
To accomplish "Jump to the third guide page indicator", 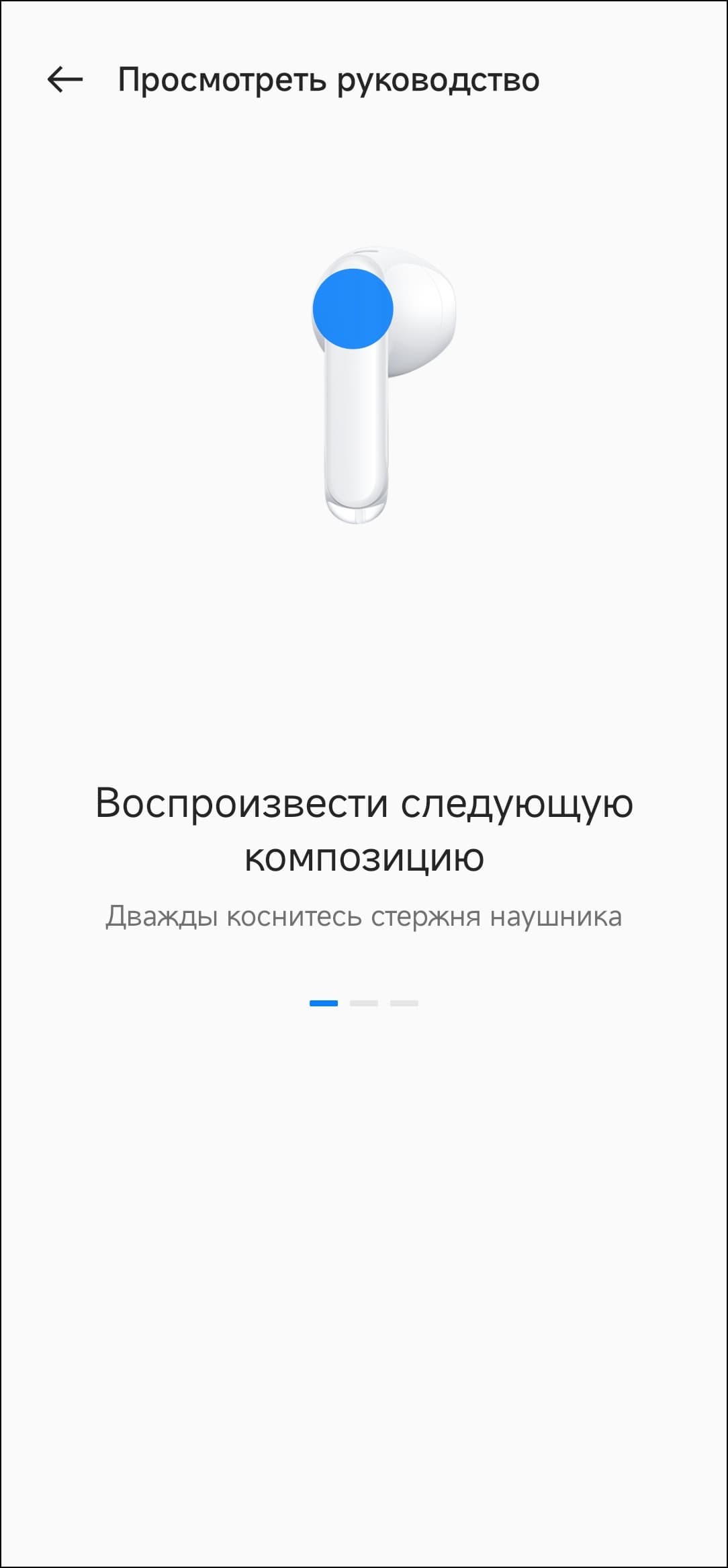I will pos(404,1003).
